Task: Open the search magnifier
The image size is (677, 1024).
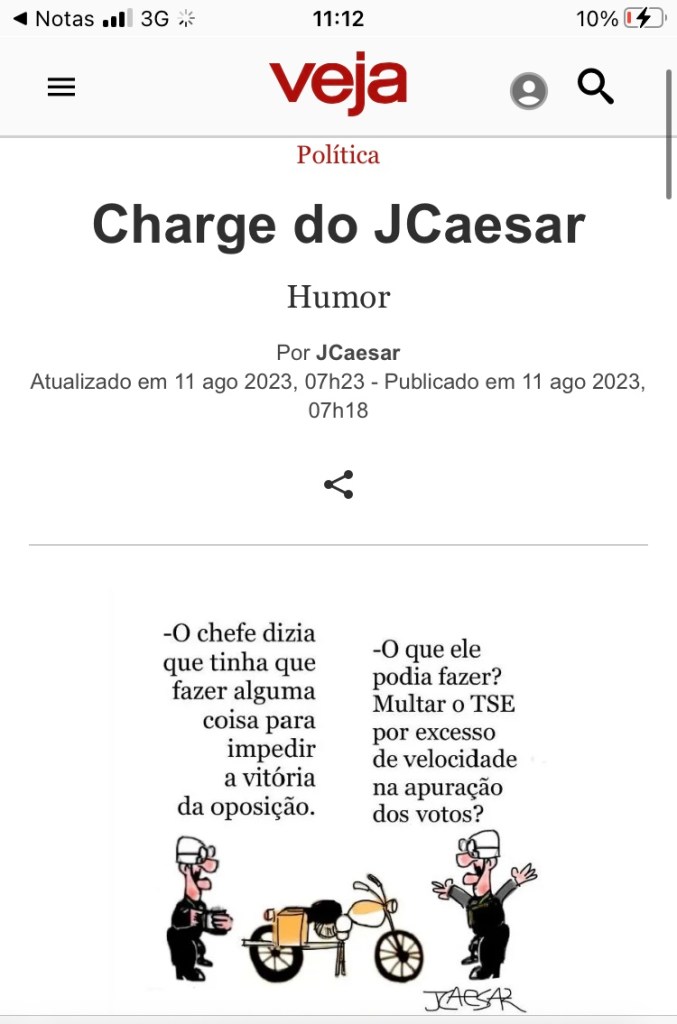Action: point(595,88)
